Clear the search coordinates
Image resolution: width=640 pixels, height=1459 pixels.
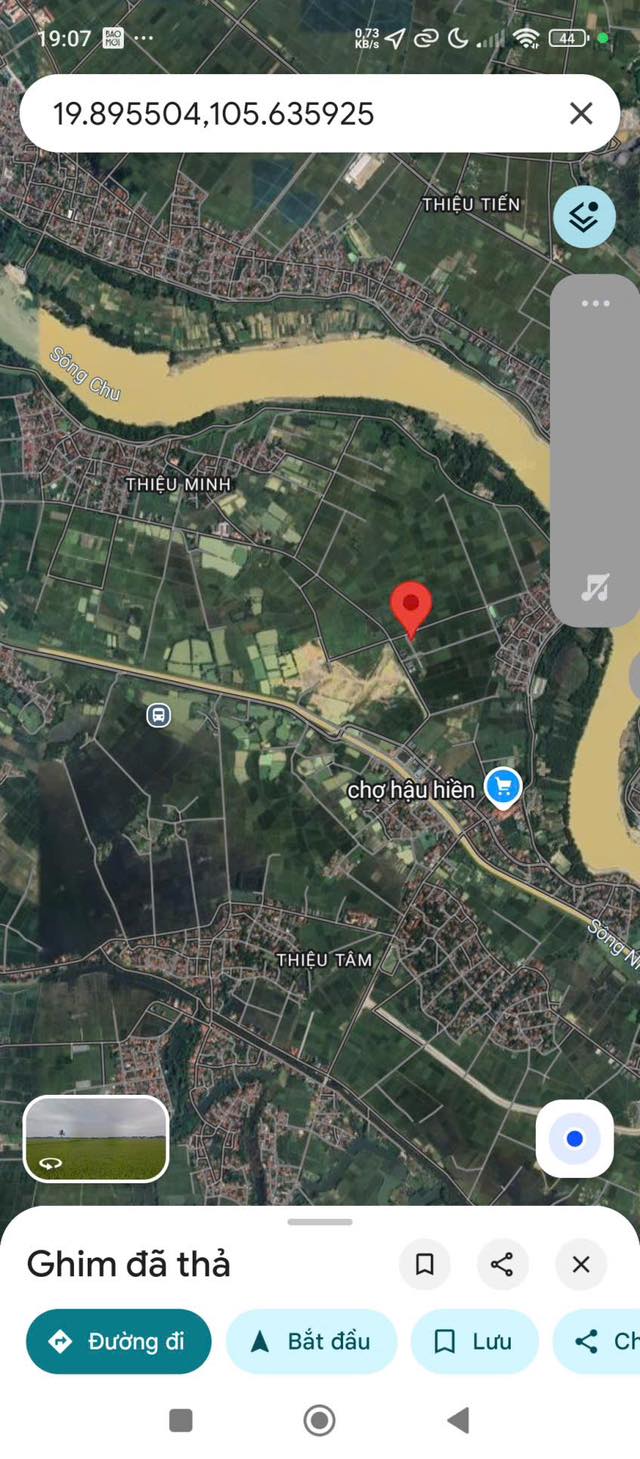pyautogui.click(x=581, y=114)
